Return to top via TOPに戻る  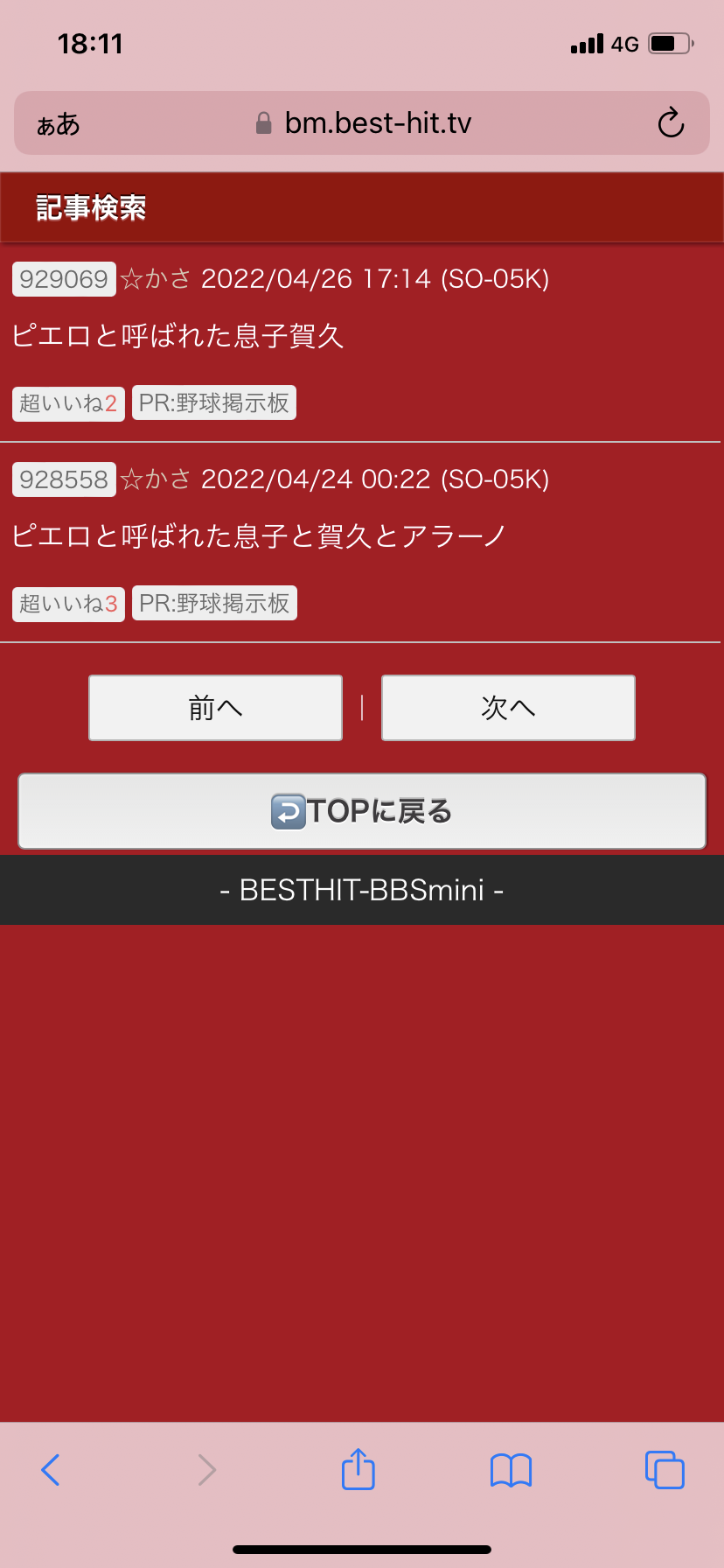[x=362, y=811]
